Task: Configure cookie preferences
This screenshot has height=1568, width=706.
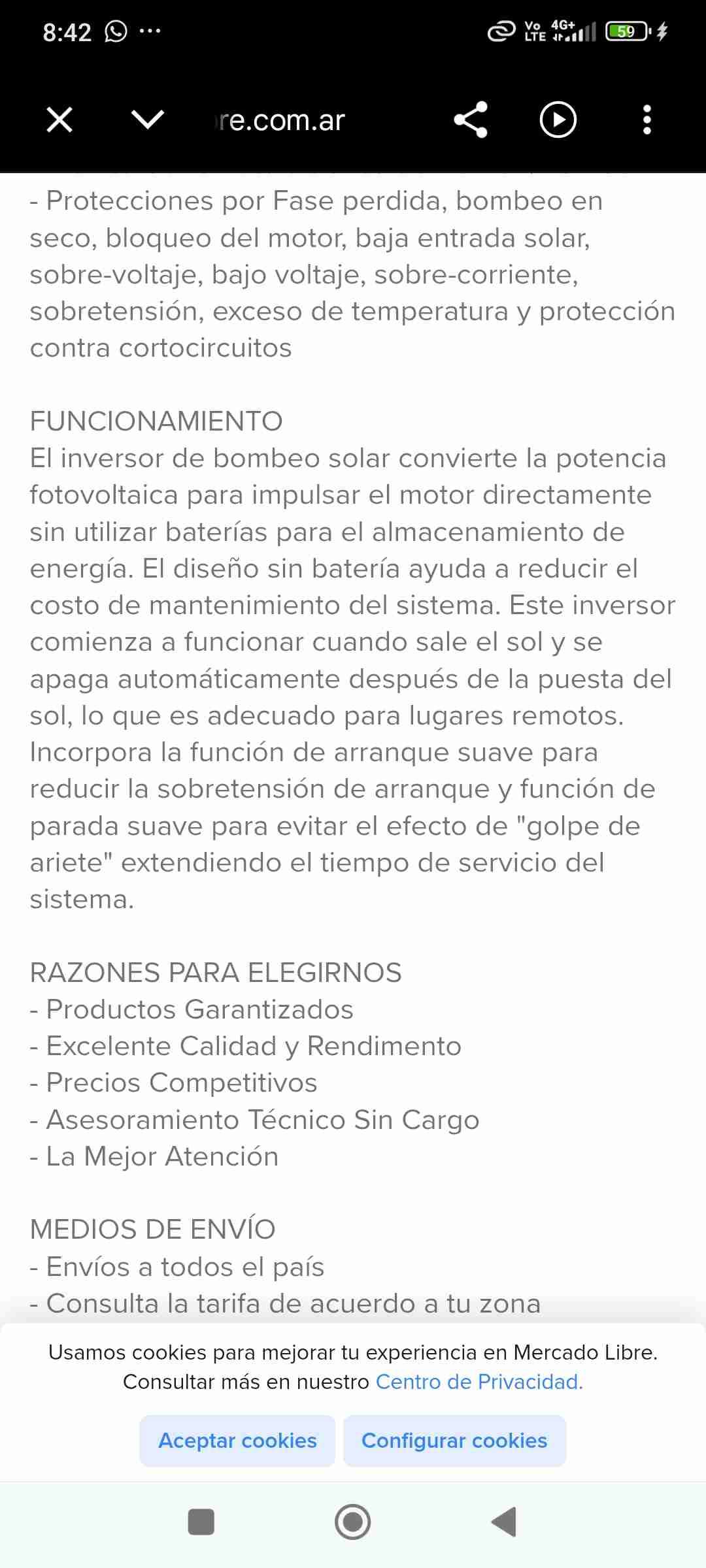Action: (456, 1440)
